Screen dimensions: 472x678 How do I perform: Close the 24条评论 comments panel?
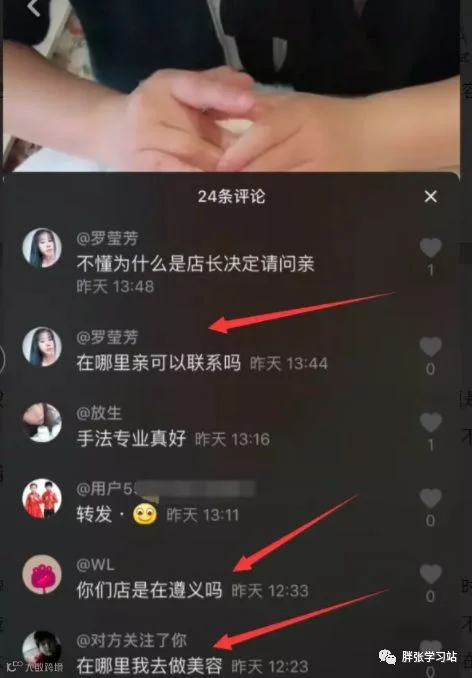(x=431, y=197)
